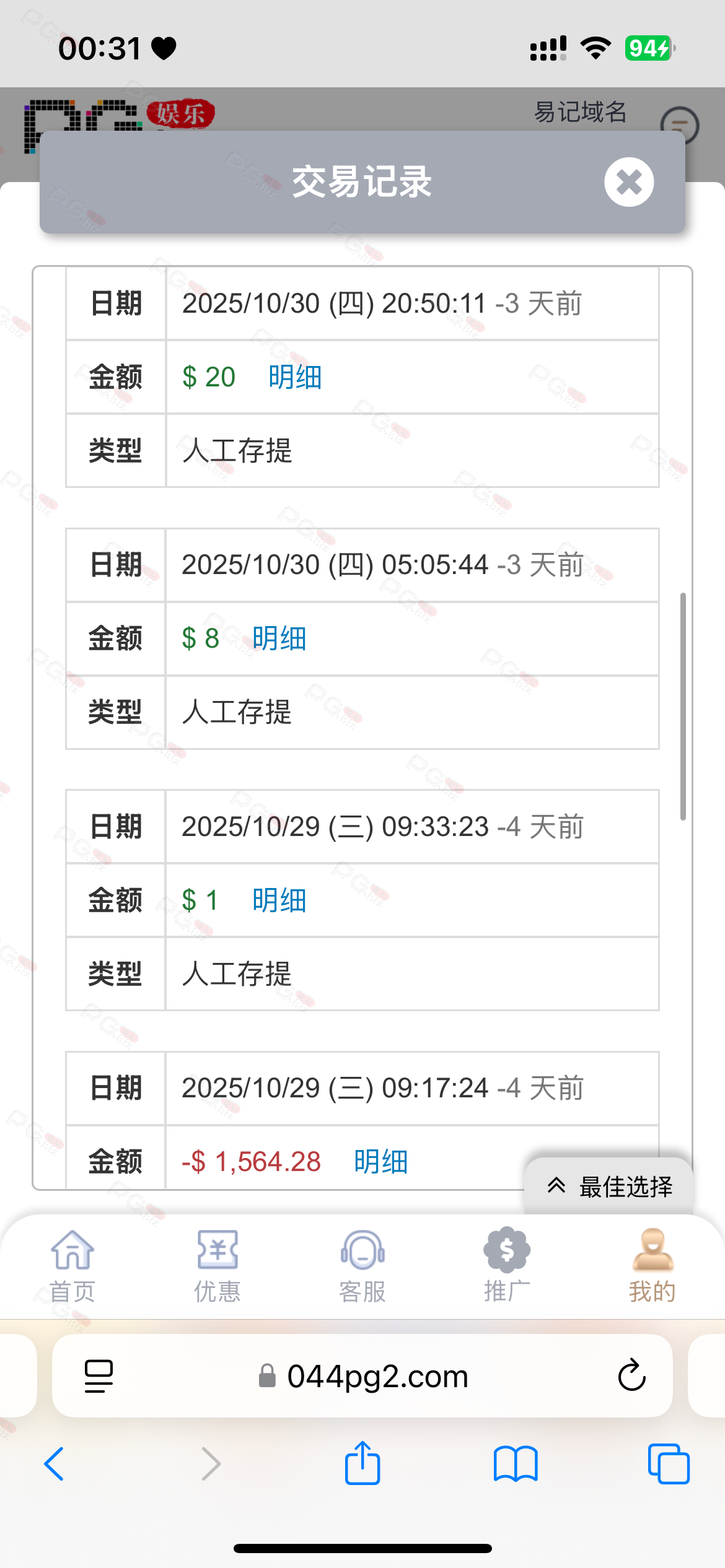Reload the page in Safari
The width and height of the screenshot is (725, 1568).
tap(631, 1376)
